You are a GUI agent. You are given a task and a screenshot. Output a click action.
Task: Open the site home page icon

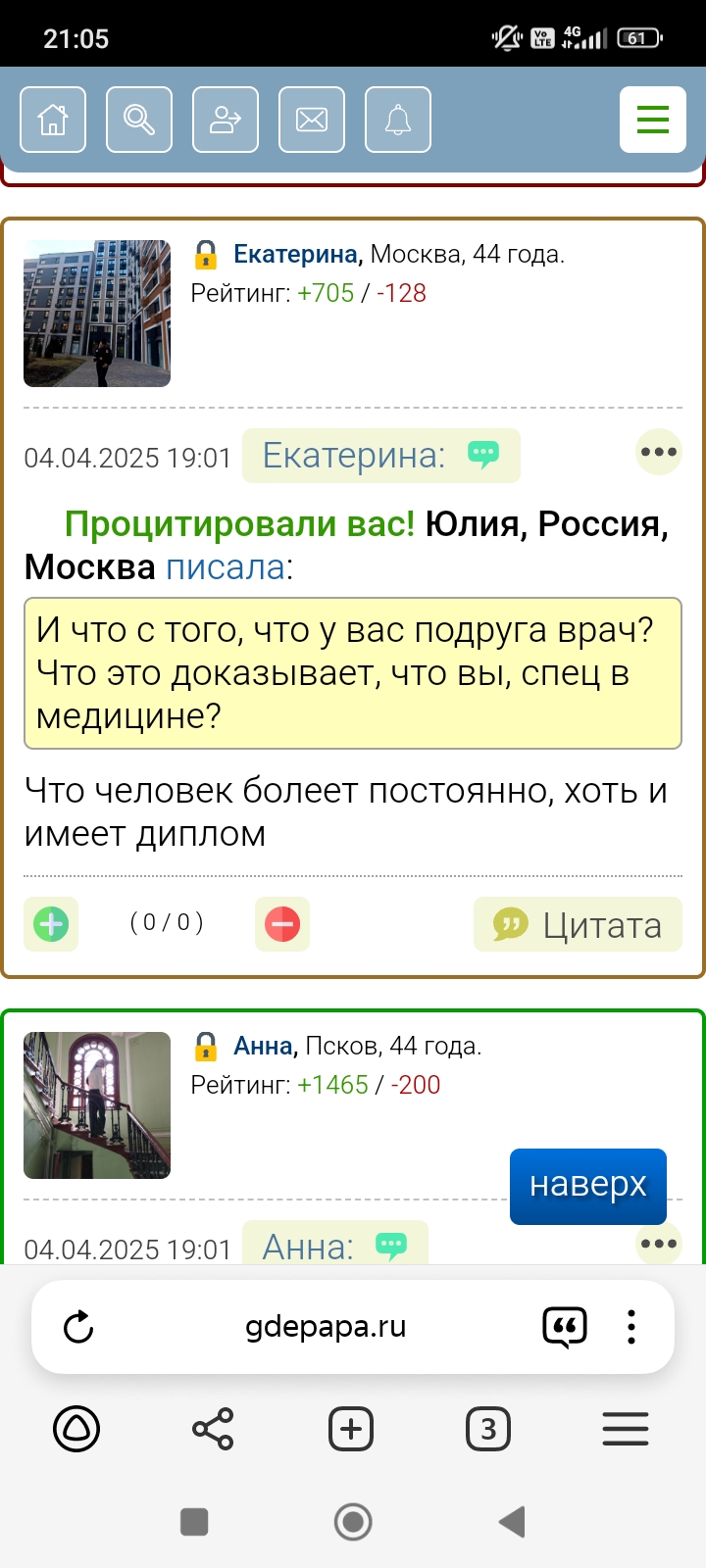(x=53, y=120)
